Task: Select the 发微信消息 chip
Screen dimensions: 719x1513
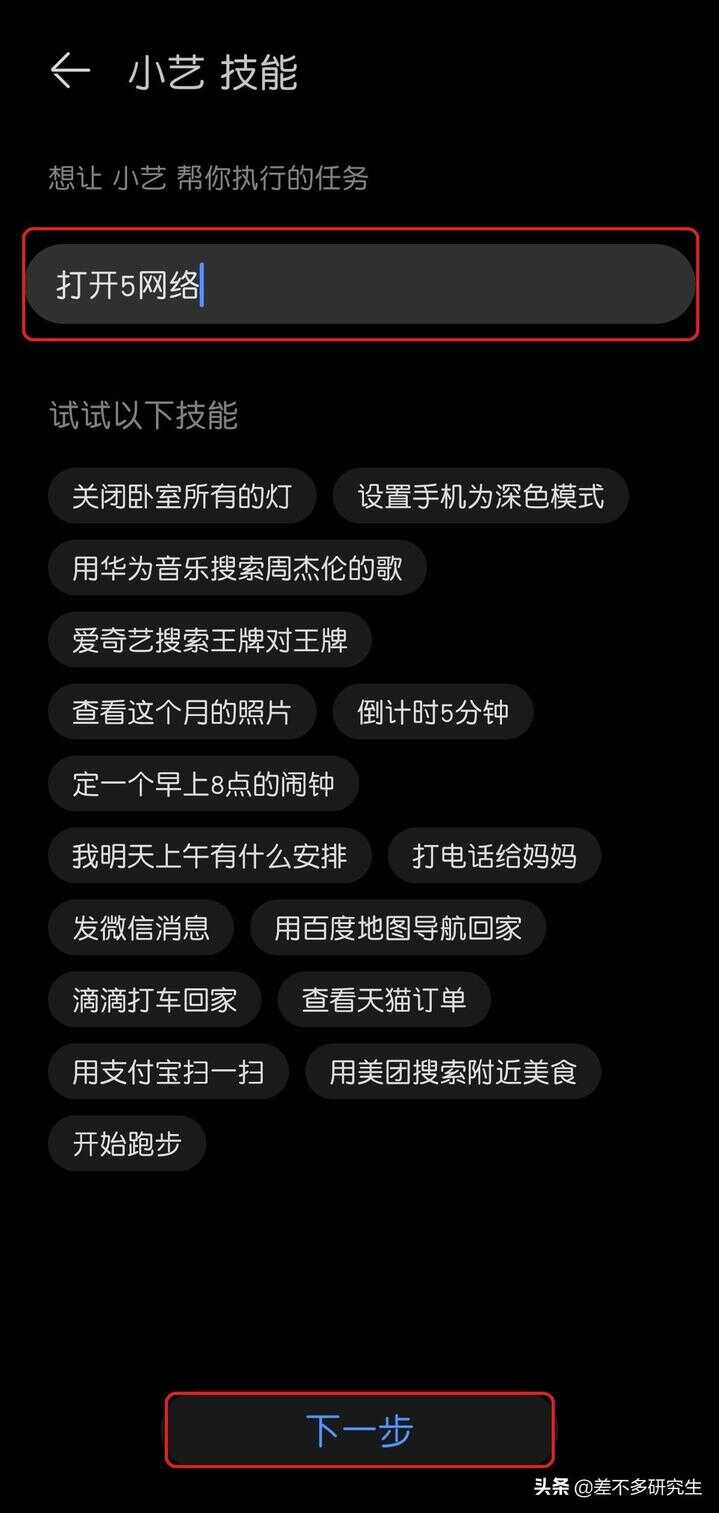Action: pyautogui.click(x=141, y=928)
